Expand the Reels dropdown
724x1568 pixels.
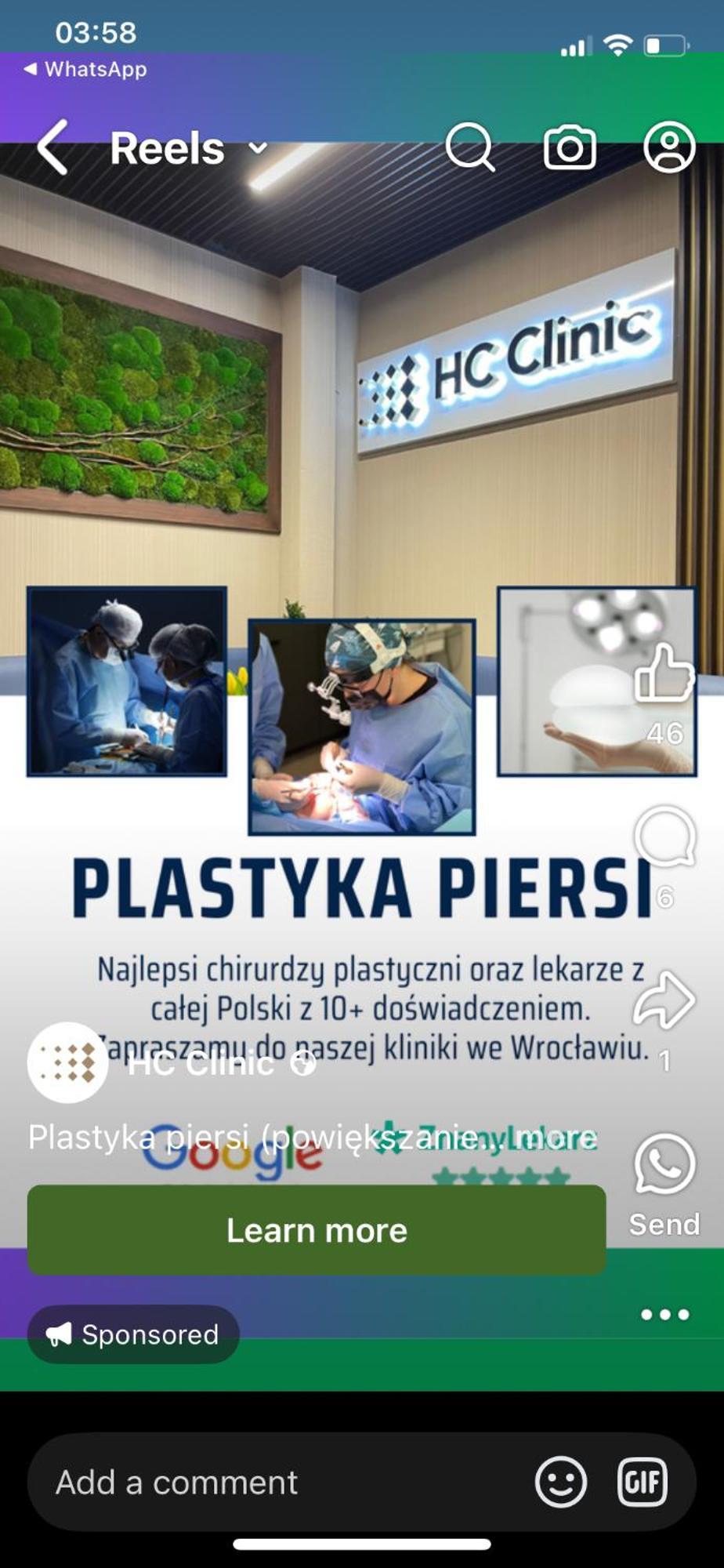258,148
